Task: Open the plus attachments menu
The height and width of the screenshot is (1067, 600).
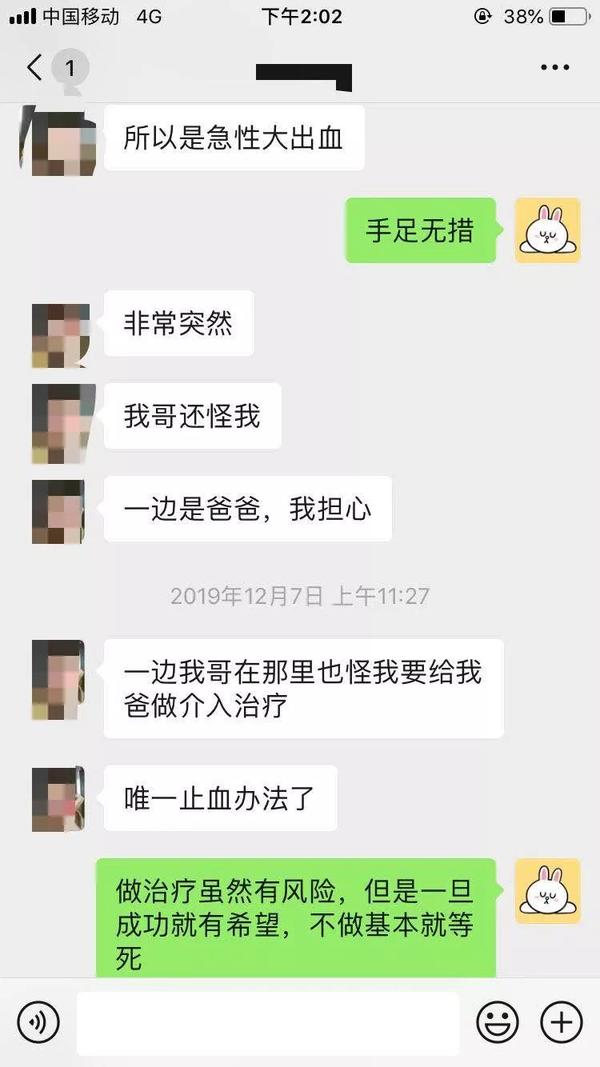Action: coord(561,1022)
